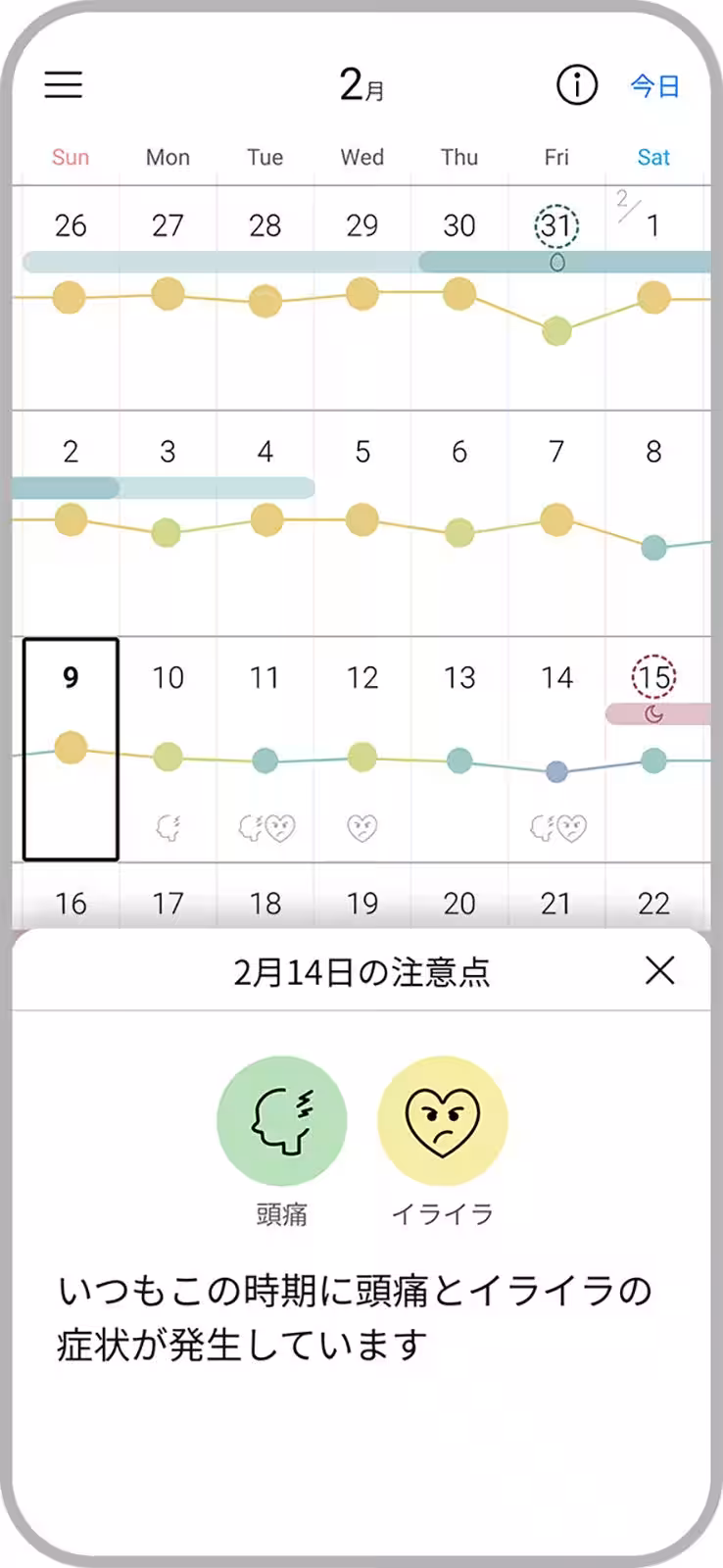Close the February 14 注意点 popup

click(x=661, y=972)
